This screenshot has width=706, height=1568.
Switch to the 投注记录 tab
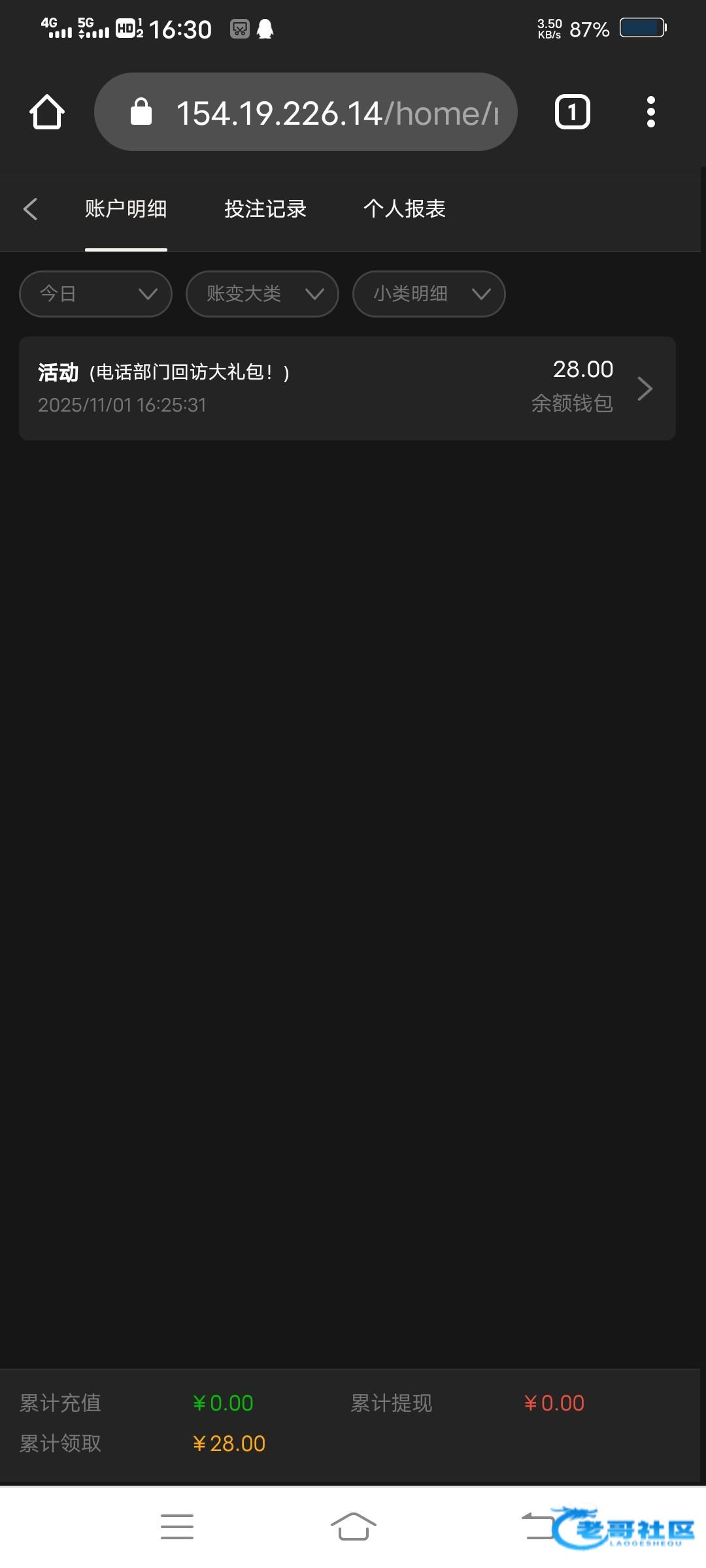[x=265, y=209]
